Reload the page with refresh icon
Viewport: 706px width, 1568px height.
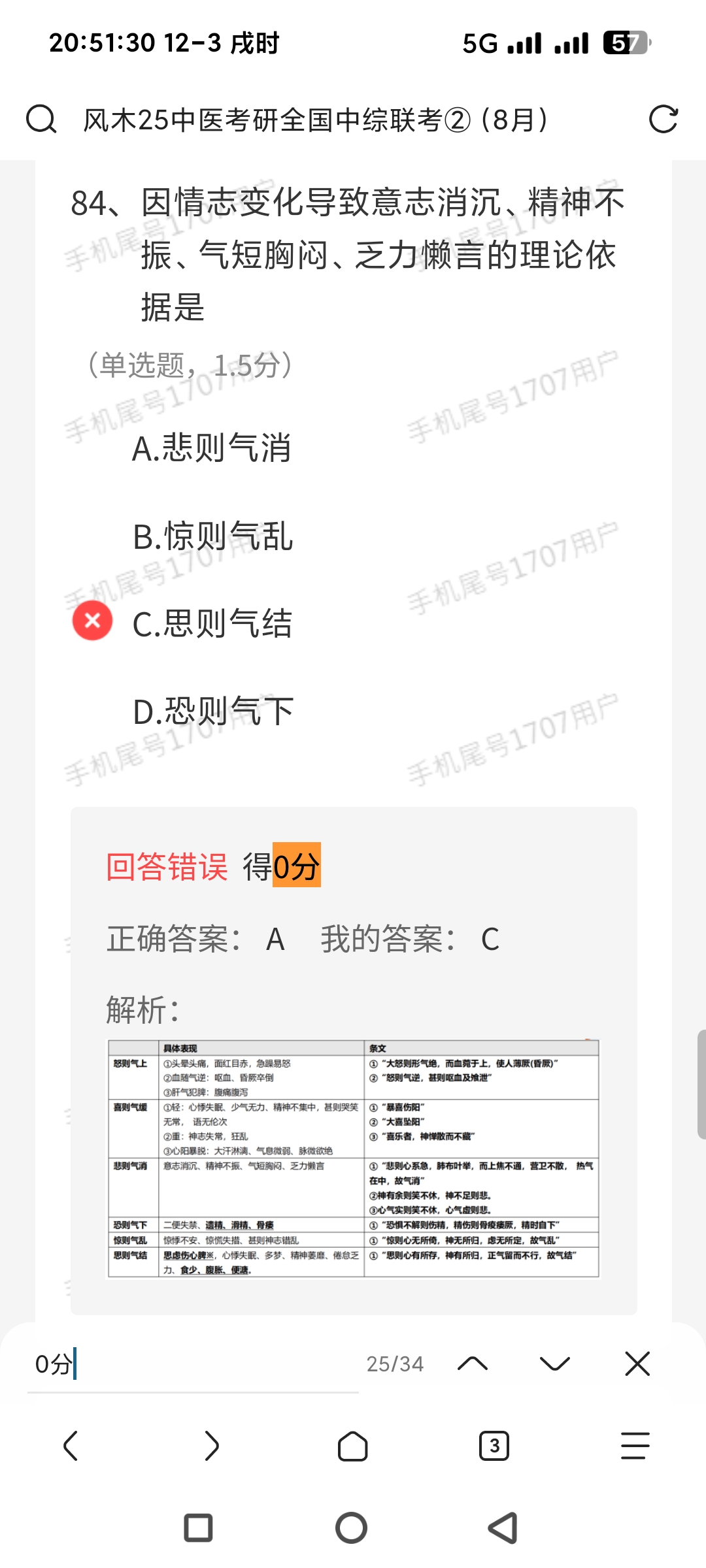point(663,120)
